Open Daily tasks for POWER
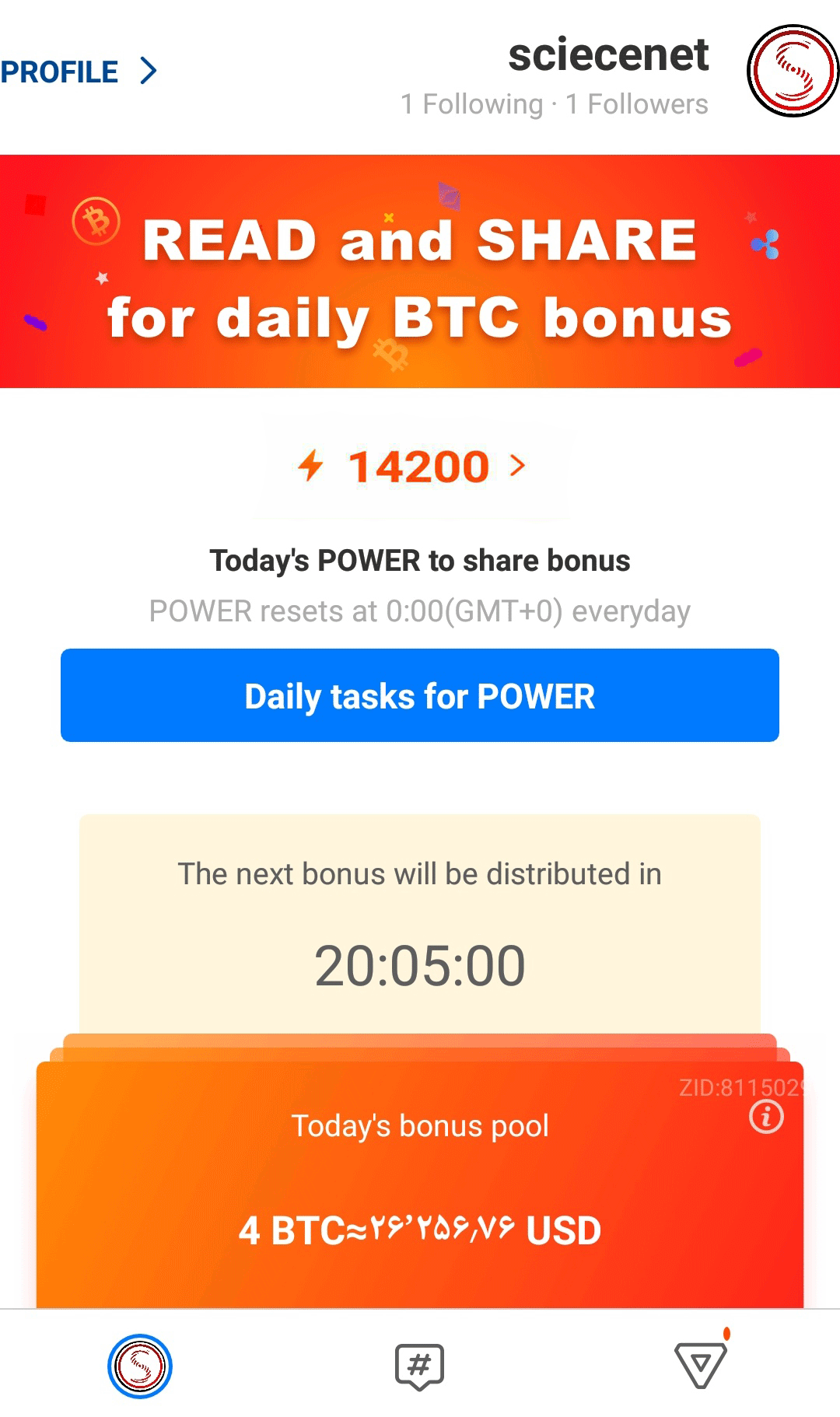 (420, 695)
